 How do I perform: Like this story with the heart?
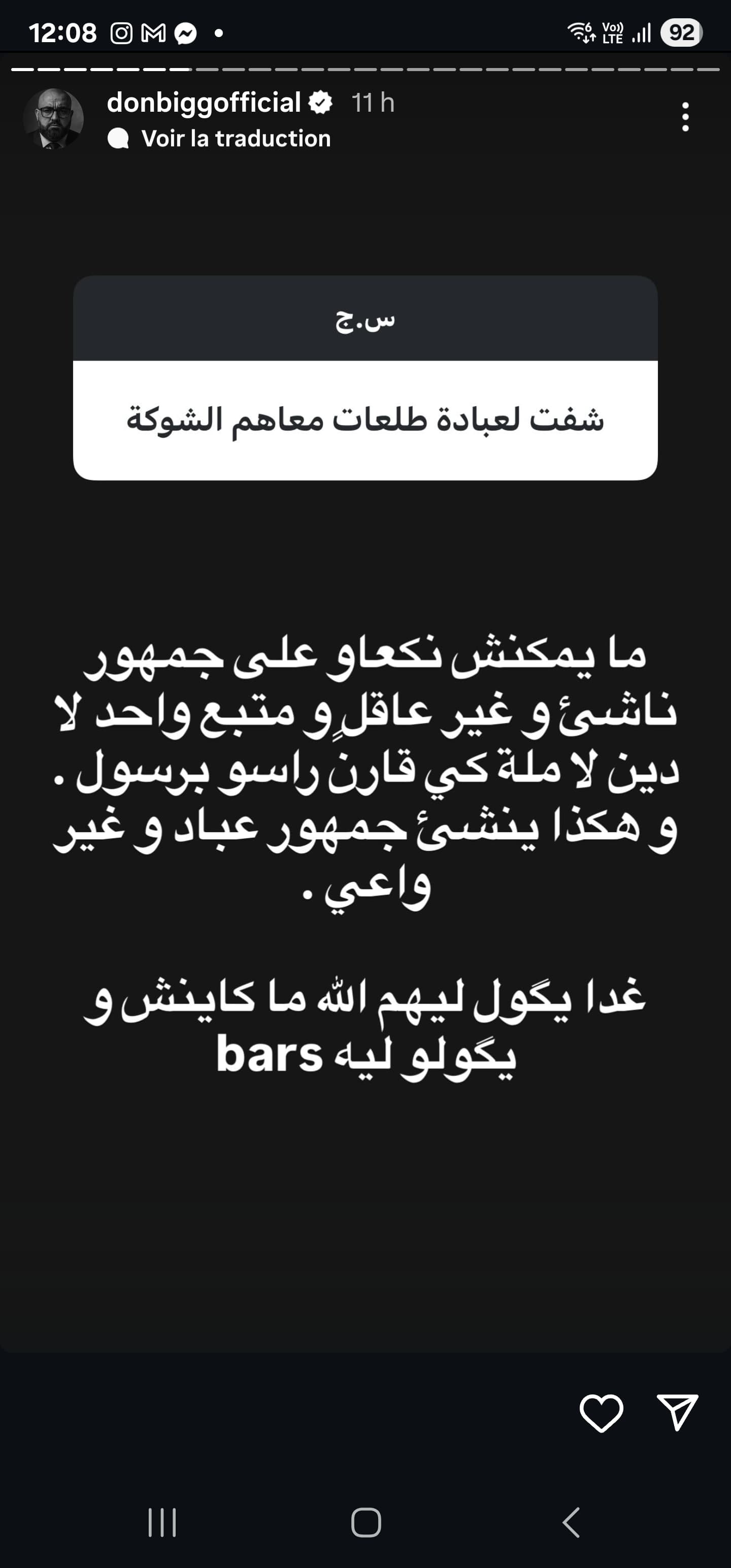[x=601, y=1413]
